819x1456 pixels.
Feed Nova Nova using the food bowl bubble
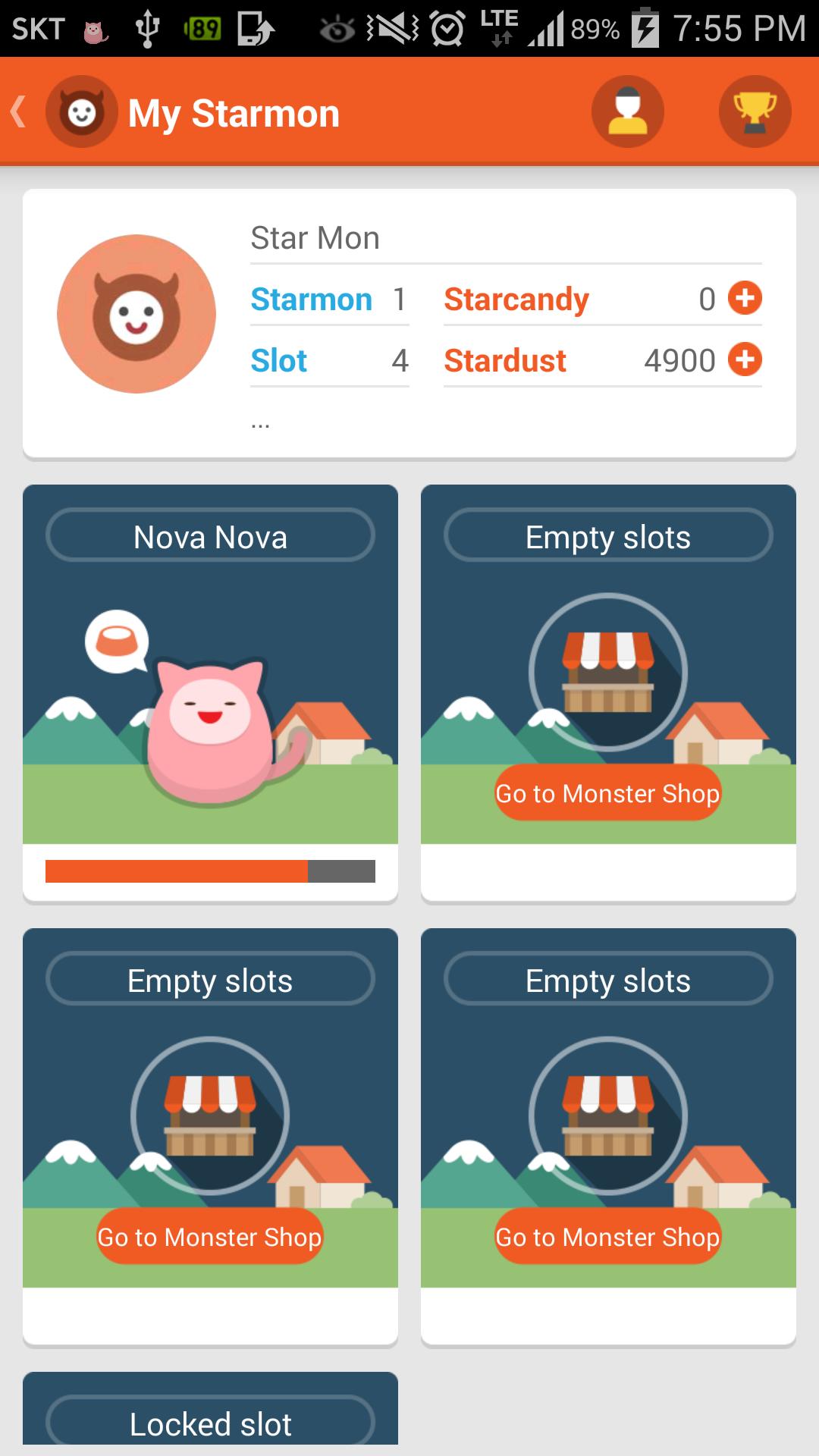pyautogui.click(x=117, y=642)
